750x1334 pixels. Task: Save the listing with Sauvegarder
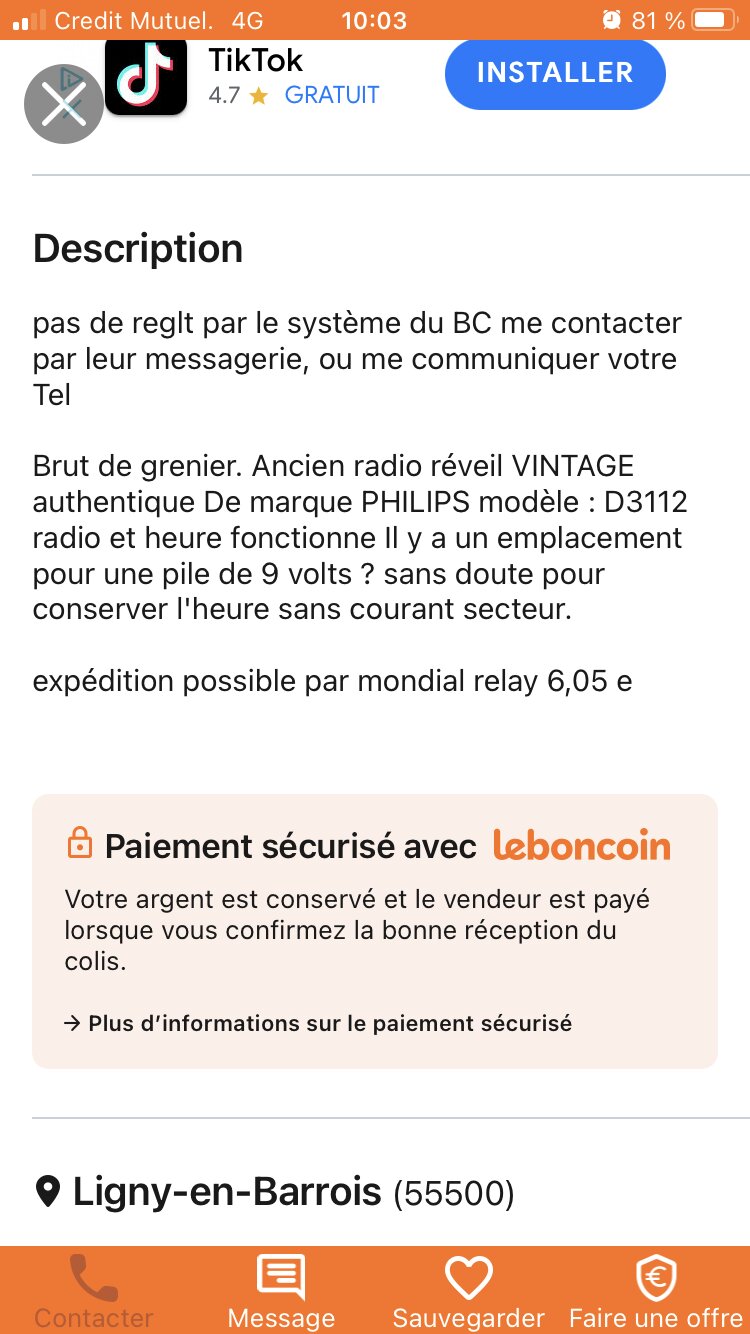click(x=468, y=1290)
